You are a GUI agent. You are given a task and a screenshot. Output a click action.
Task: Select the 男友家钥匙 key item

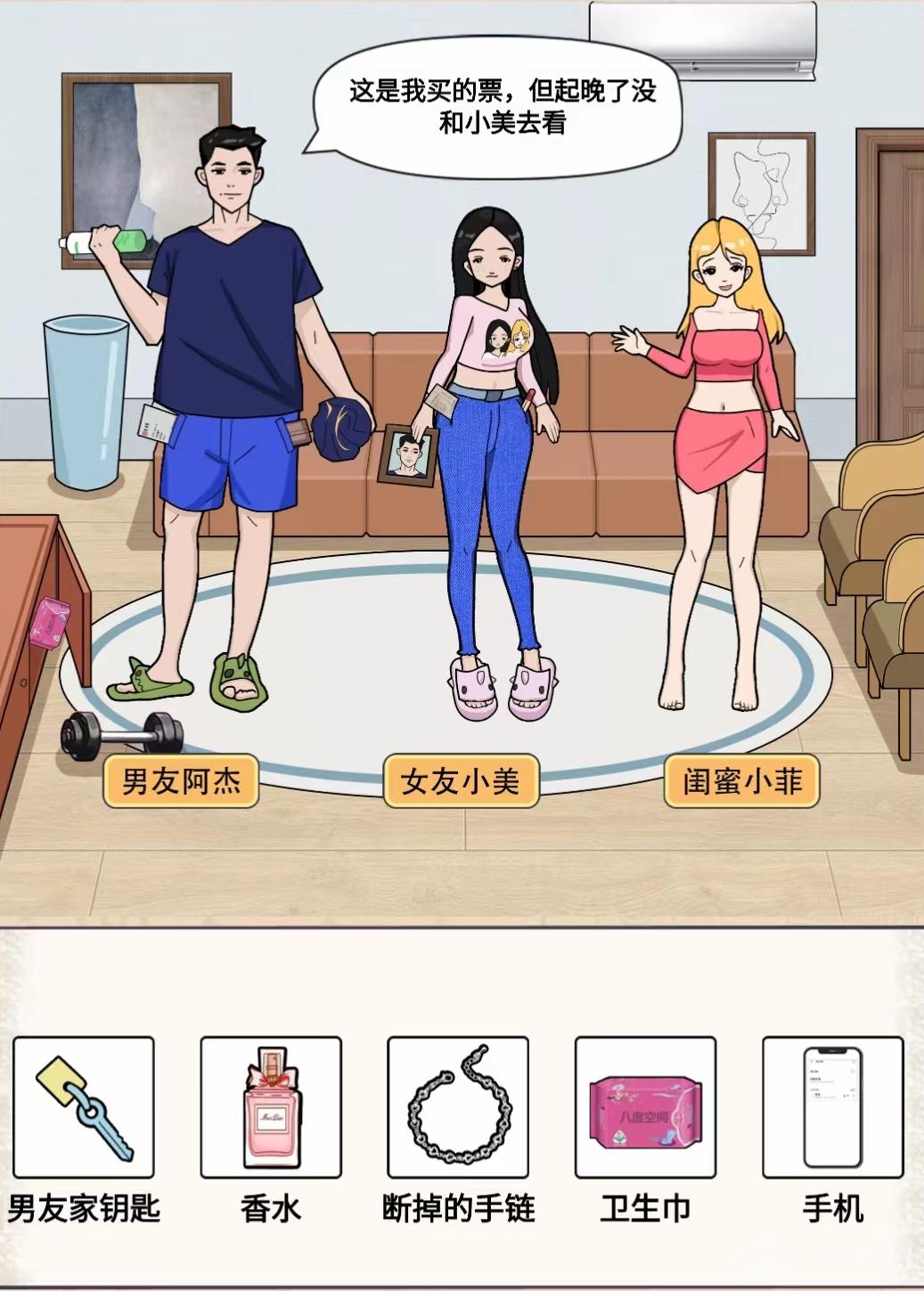84,1107
